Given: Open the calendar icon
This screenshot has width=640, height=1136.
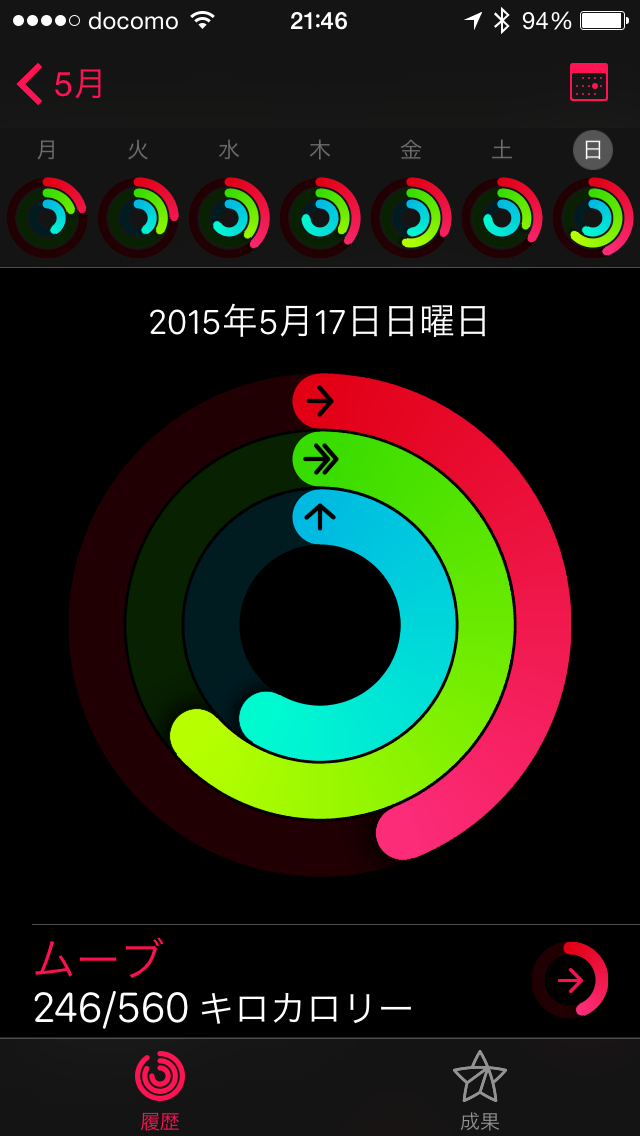Looking at the screenshot, I should (589, 83).
